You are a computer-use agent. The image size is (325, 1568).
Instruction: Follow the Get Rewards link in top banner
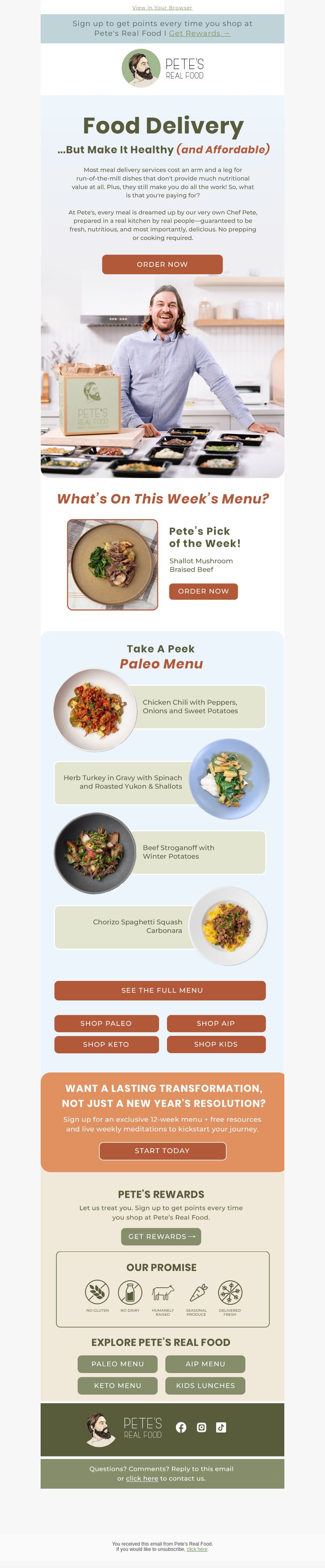[199, 33]
